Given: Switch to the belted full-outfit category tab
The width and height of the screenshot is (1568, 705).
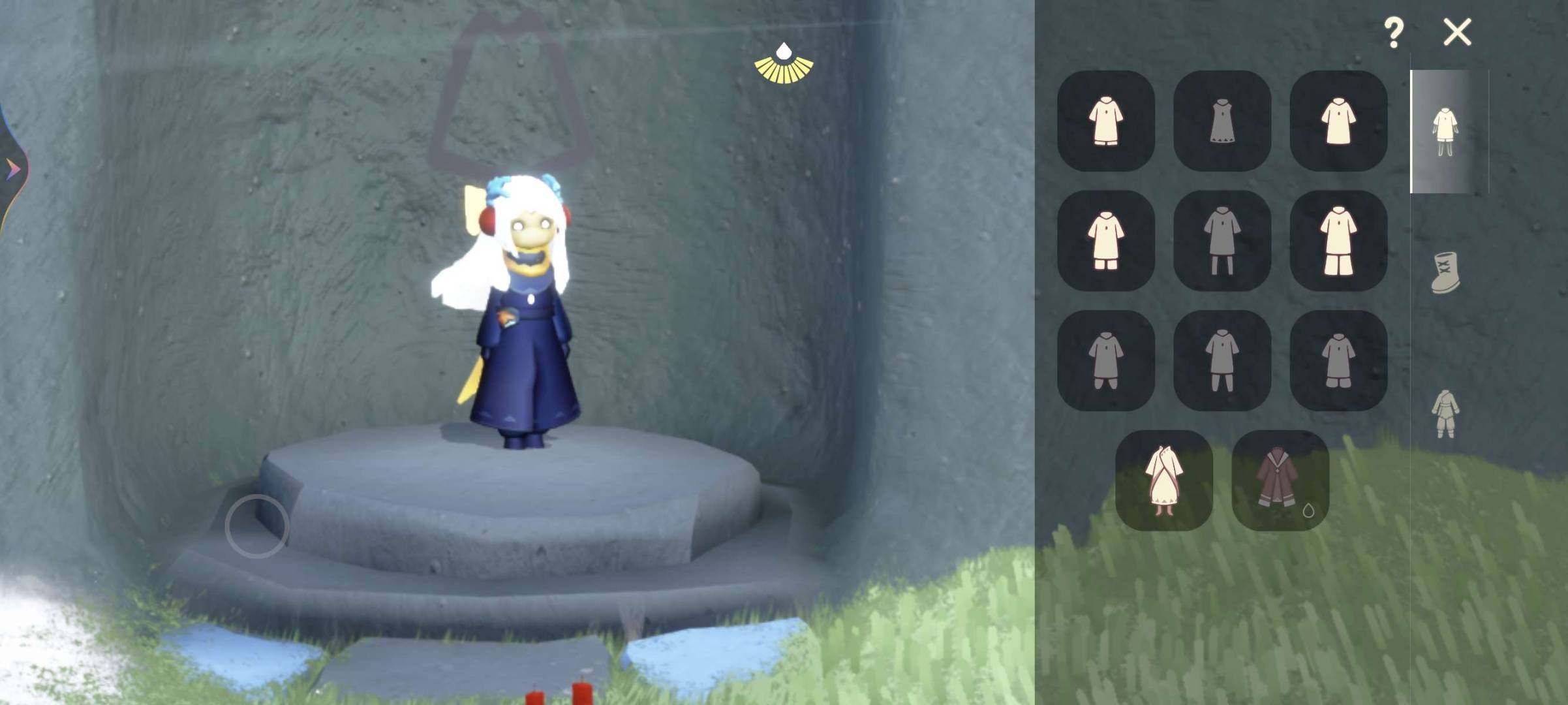Looking at the screenshot, I should tap(1445, 413).
